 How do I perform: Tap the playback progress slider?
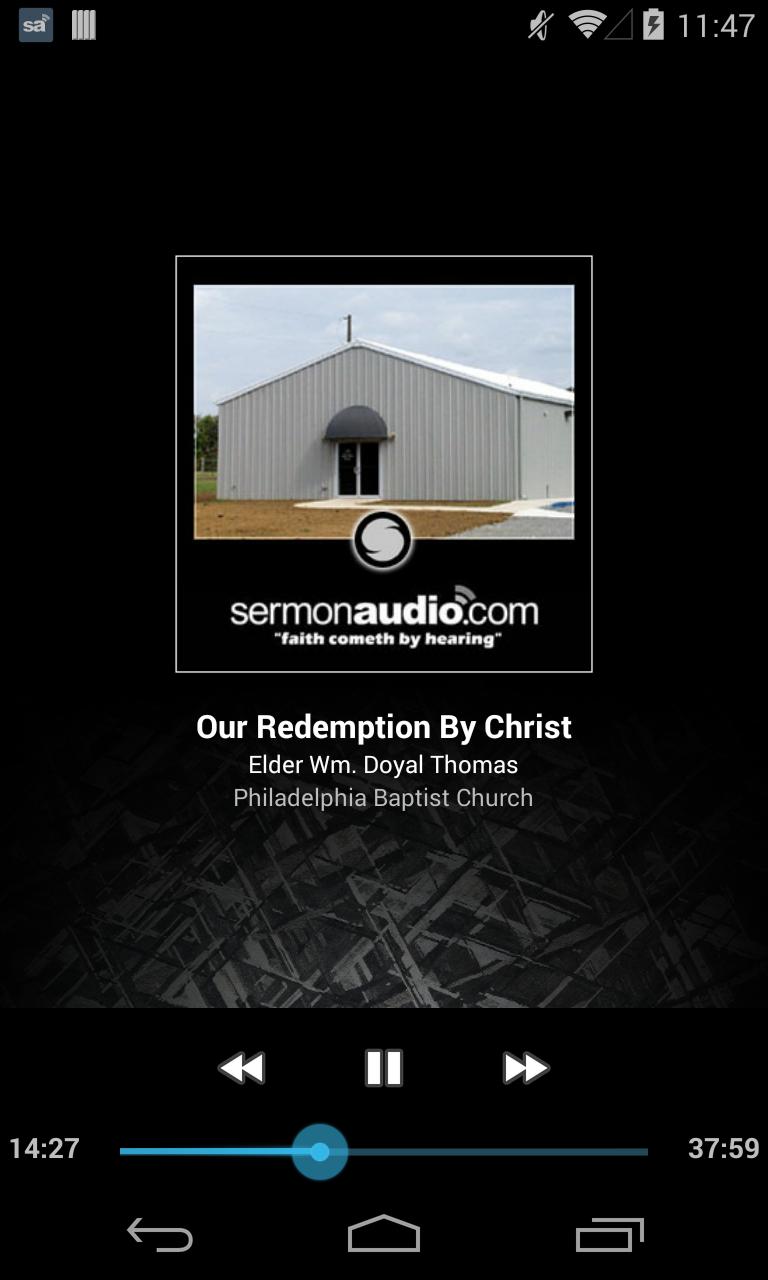(384, 1152)
